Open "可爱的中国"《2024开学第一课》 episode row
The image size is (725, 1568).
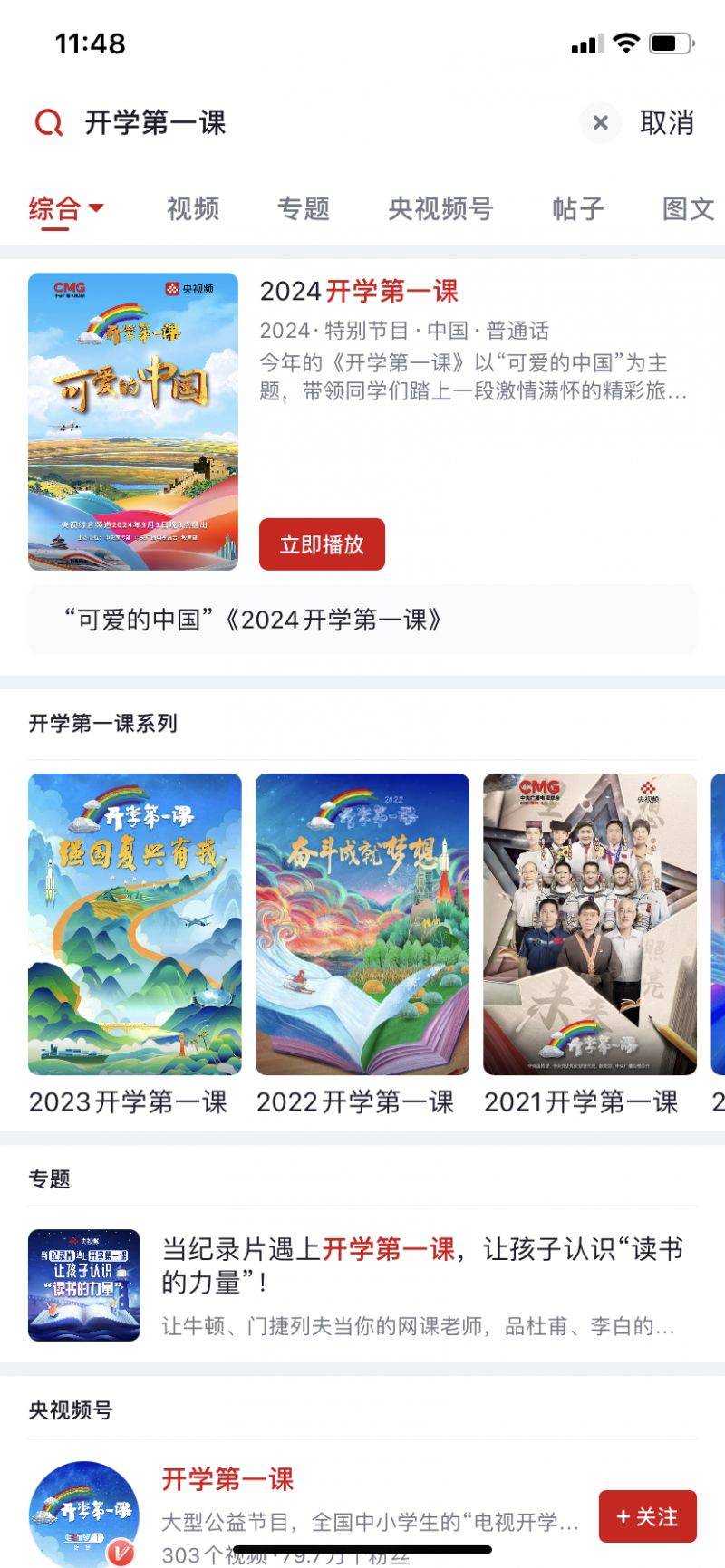pyautogui.click(x=362, y=620)
